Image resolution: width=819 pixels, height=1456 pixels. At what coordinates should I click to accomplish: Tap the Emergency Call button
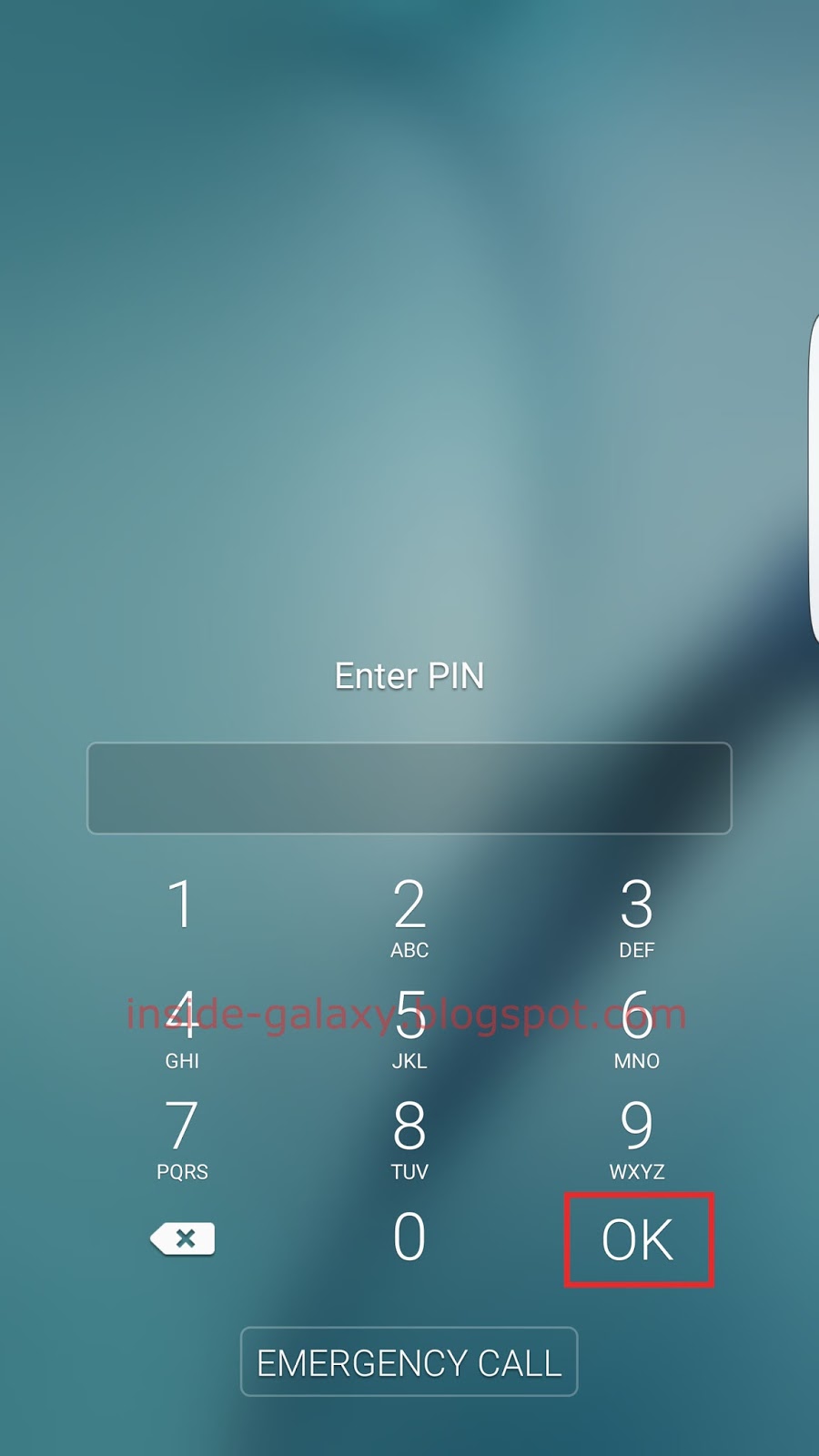click(x=409, y=1360)
